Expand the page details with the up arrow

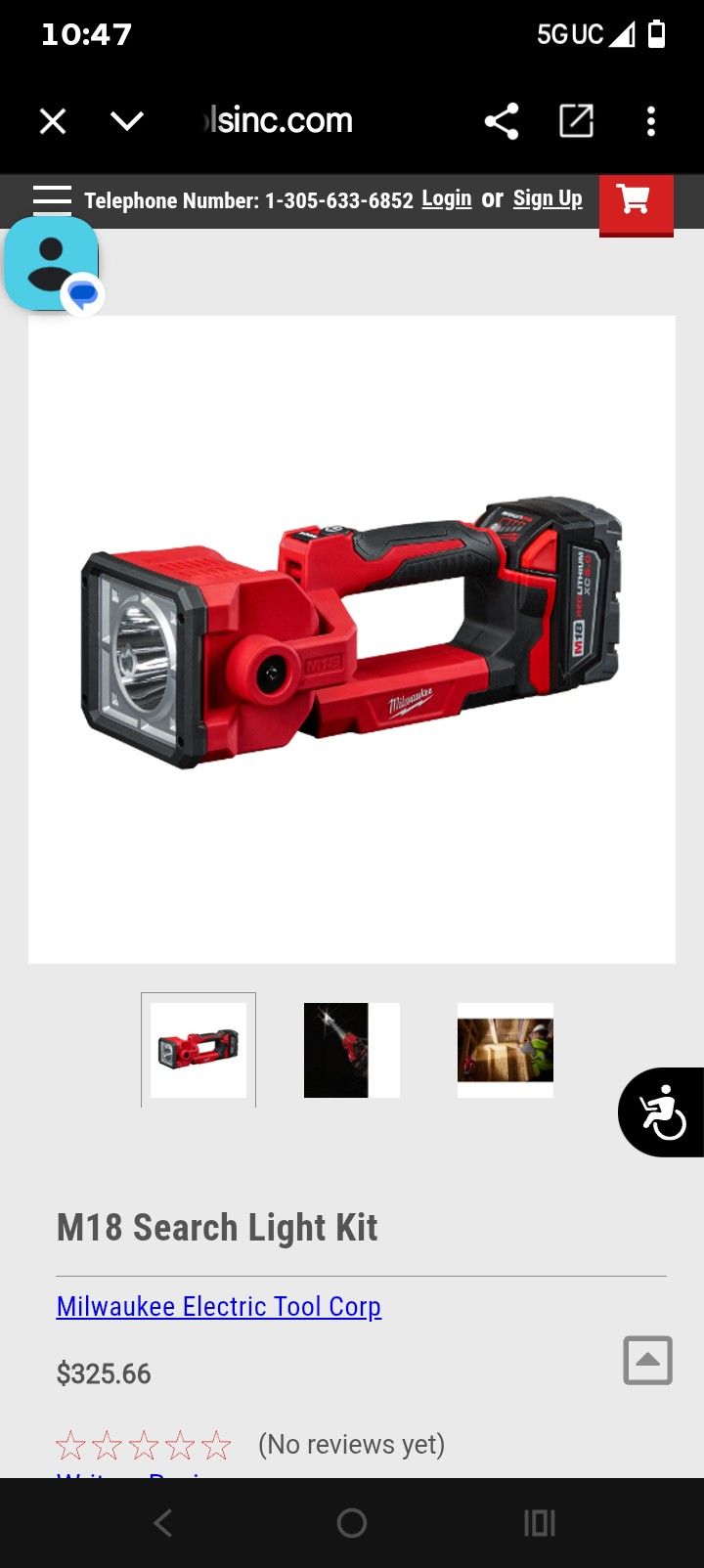648,1360
